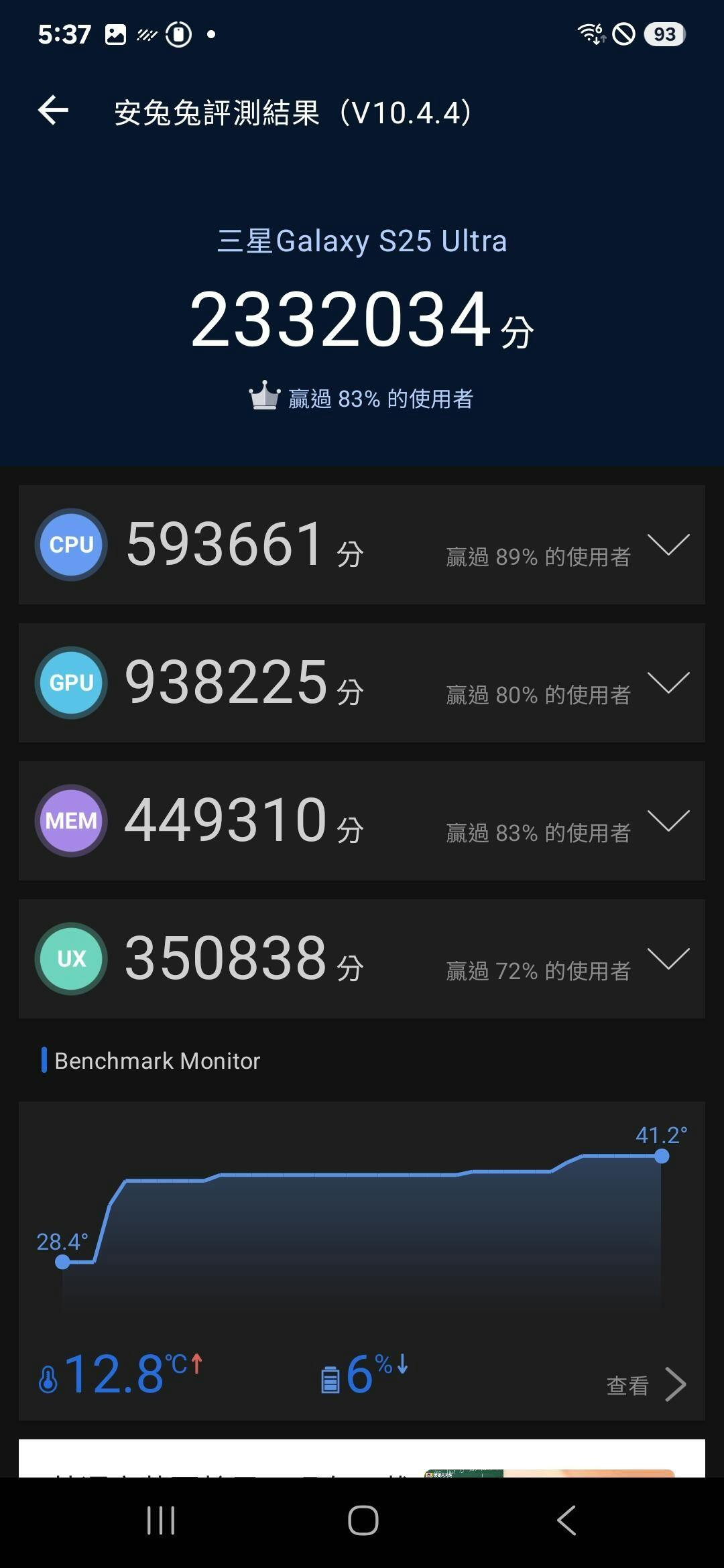Screen dimensions: 724x1568
Task: Open 查看 to view the Benchmark Monitor
Action: click(x=646, y=1384)
